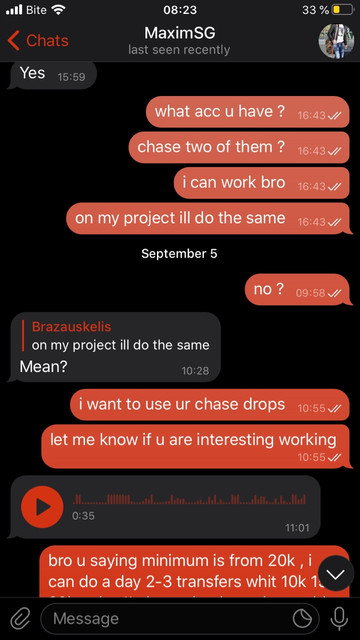Tap the microphone record icon
This screenshot has width=360, height=640.
pyautogui.click(x=339, y=619)
